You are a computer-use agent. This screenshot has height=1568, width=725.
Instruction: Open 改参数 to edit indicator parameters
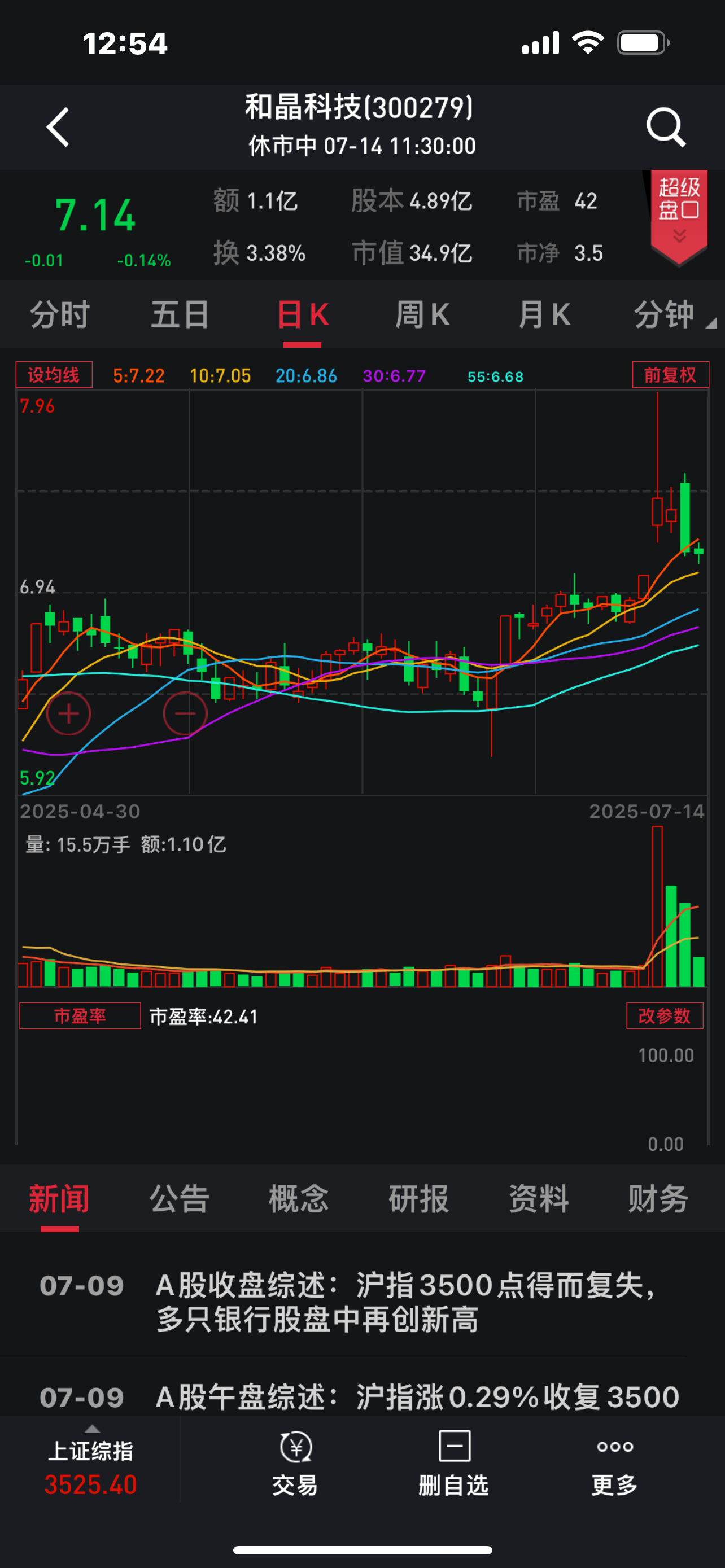(x=665, y=1016)
